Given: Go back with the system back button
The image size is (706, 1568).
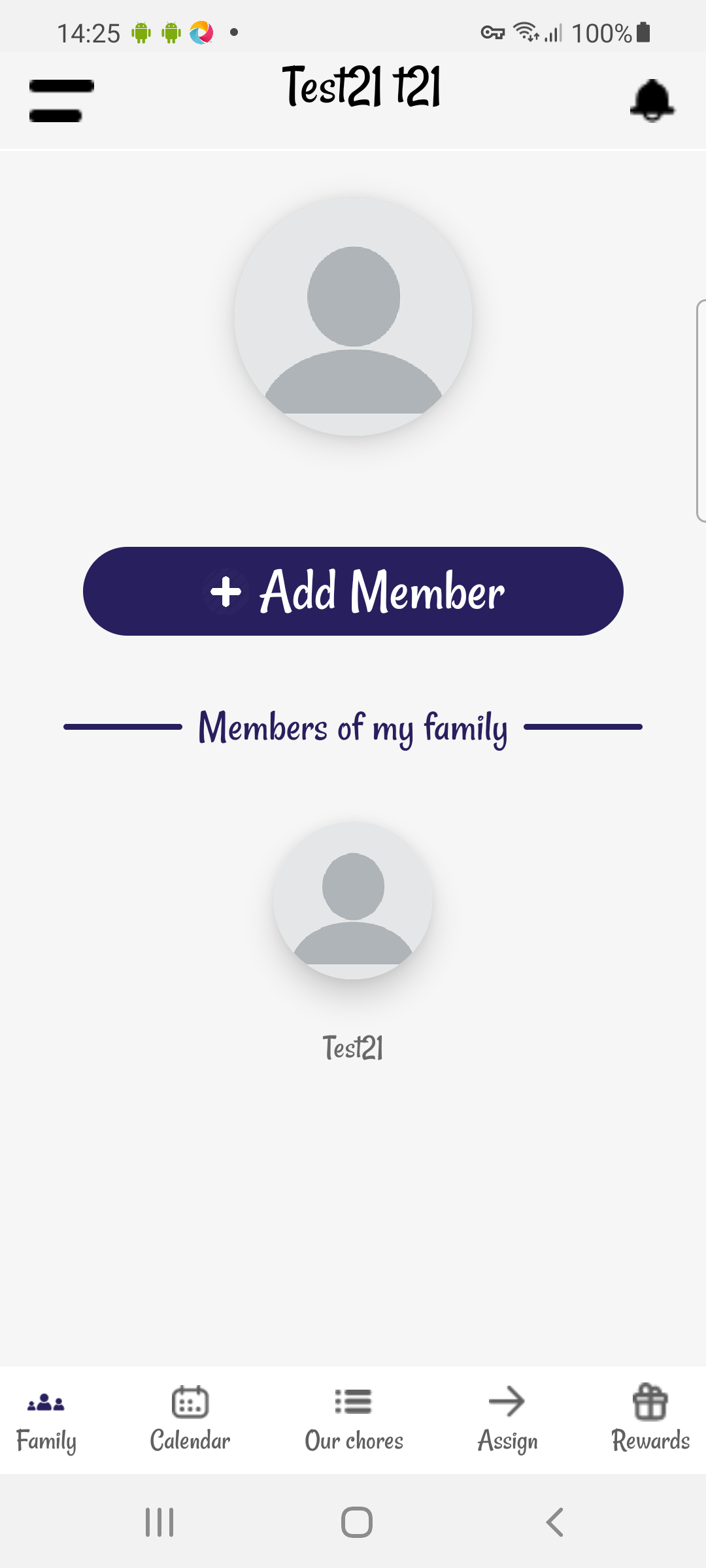Looking at the screenshot, I should click(555, 1522).
